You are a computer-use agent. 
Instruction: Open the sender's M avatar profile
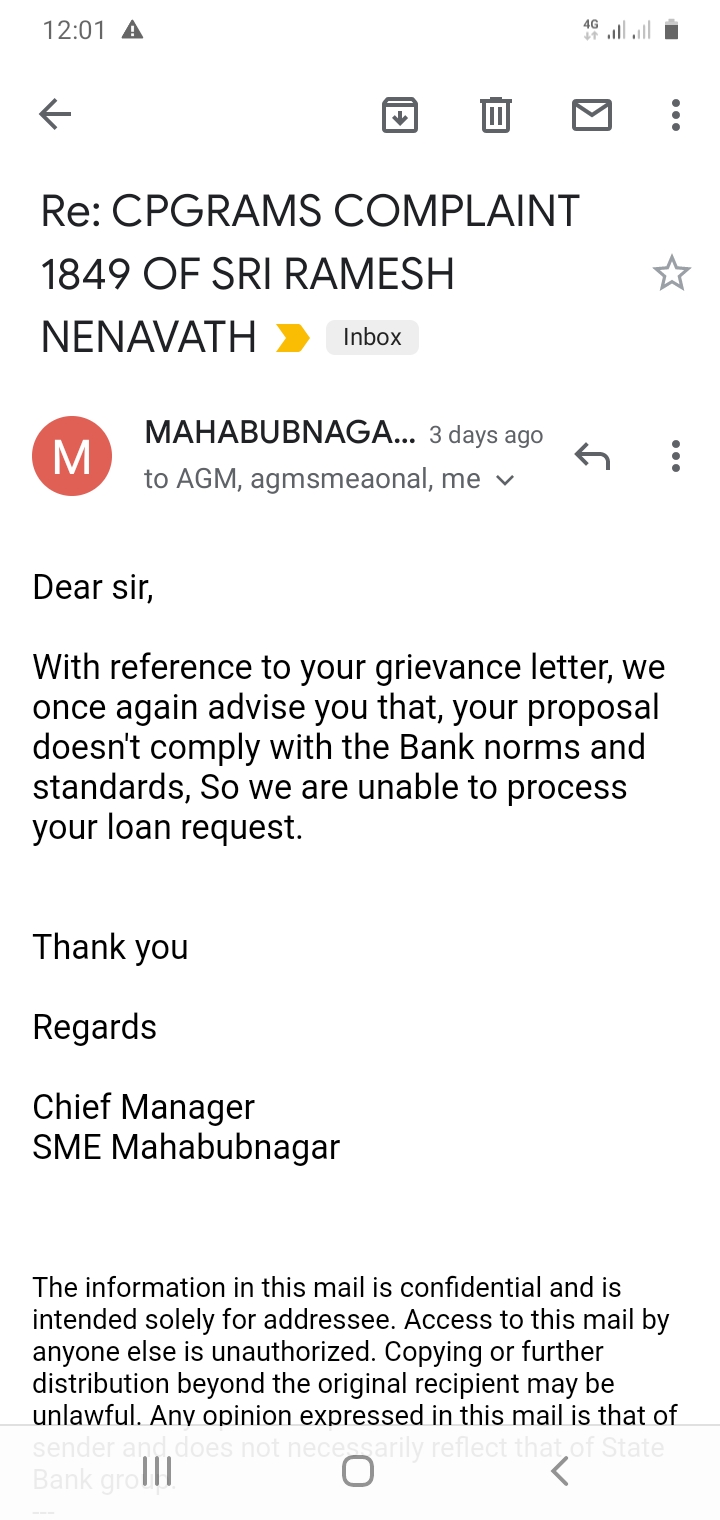click(x=72, y=456)
